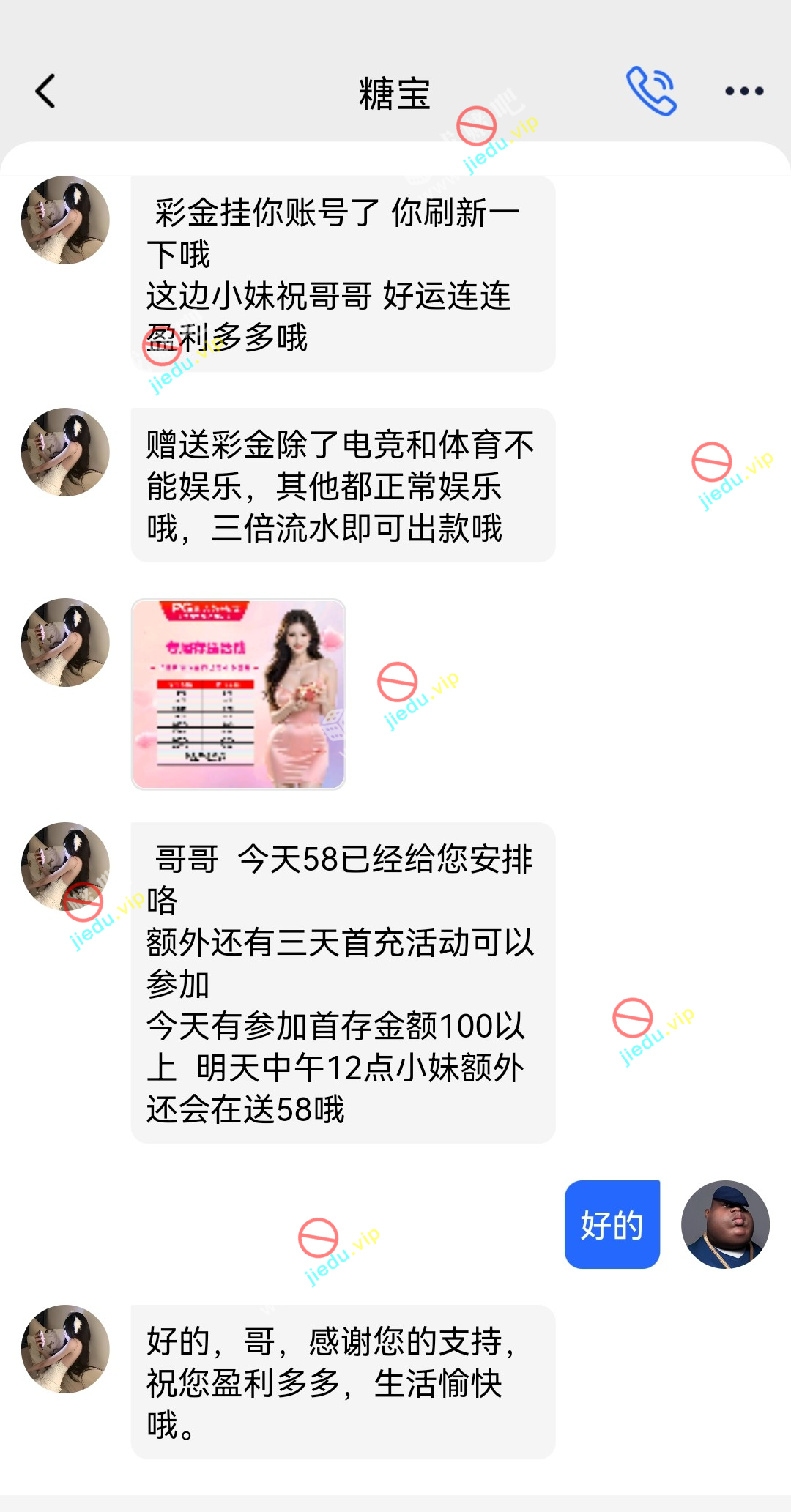Open the three-dot overflow menu
The height and width of the screenshot is (1512, 791).
pyautogui.click(x=744, y=92)
